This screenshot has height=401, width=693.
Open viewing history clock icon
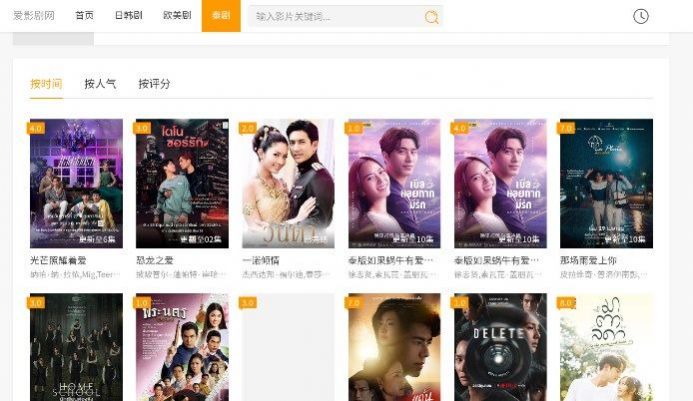641,16
